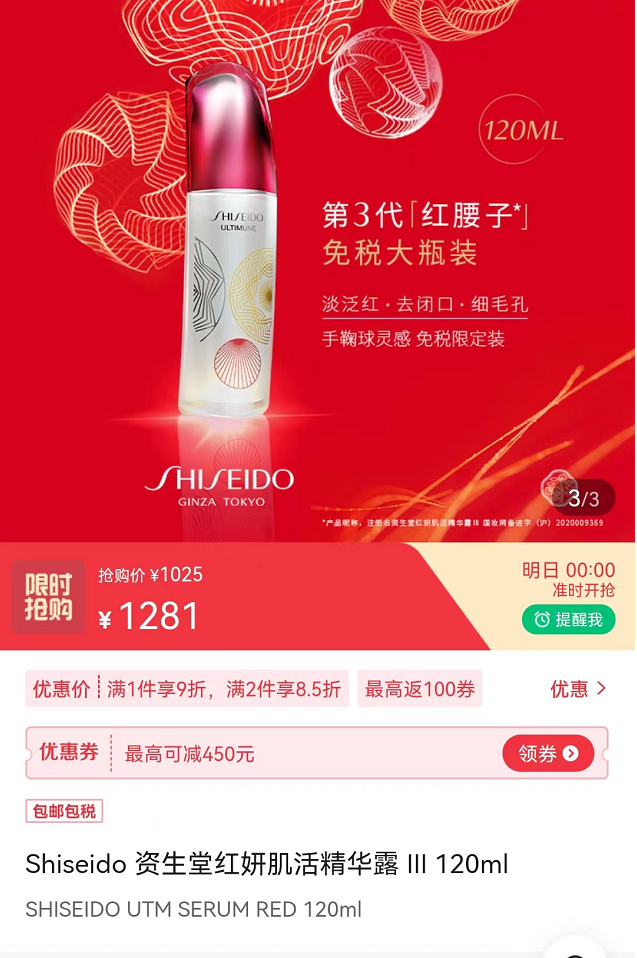
Task: Claim coupon with 领券 button
Action: coord(547,753)
